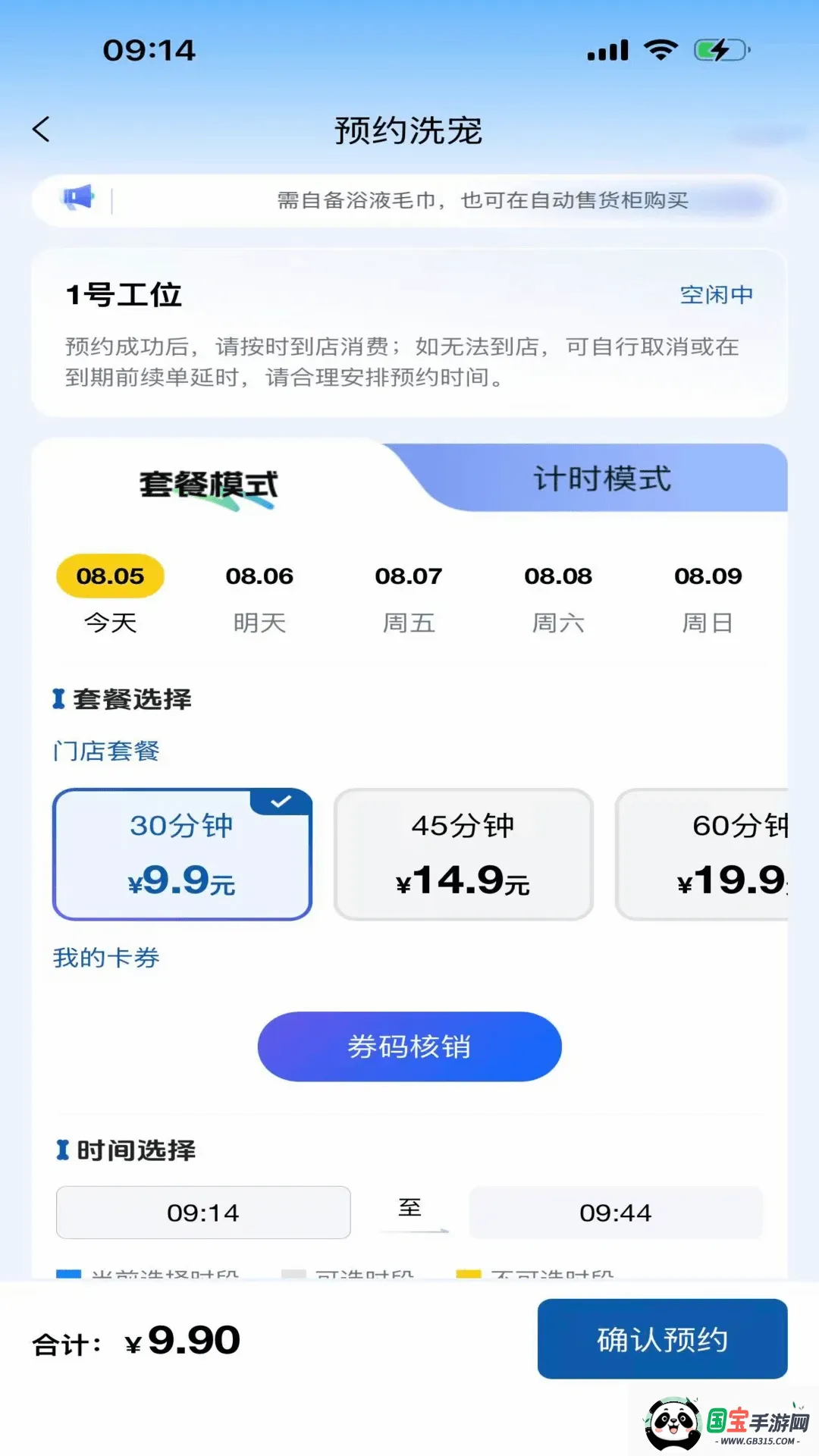
Task: Open the end time field 09:44
Action: (x=616, y=1213)
